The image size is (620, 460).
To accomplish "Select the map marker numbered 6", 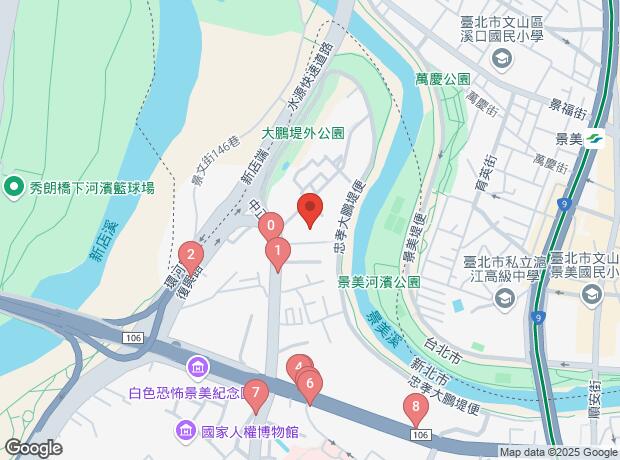I will click(310, 384).
